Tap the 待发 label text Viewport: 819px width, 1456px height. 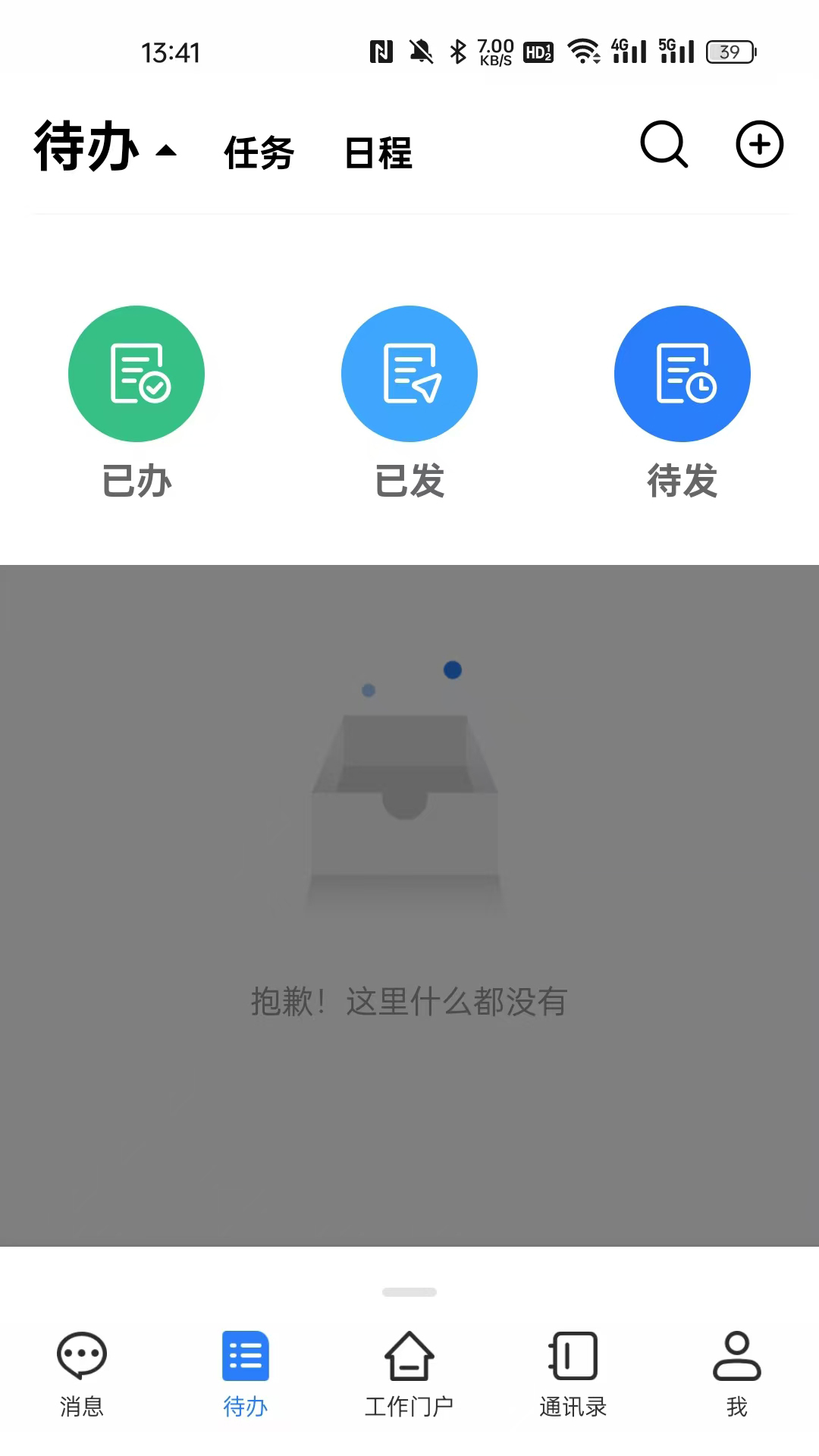(682, 481)
